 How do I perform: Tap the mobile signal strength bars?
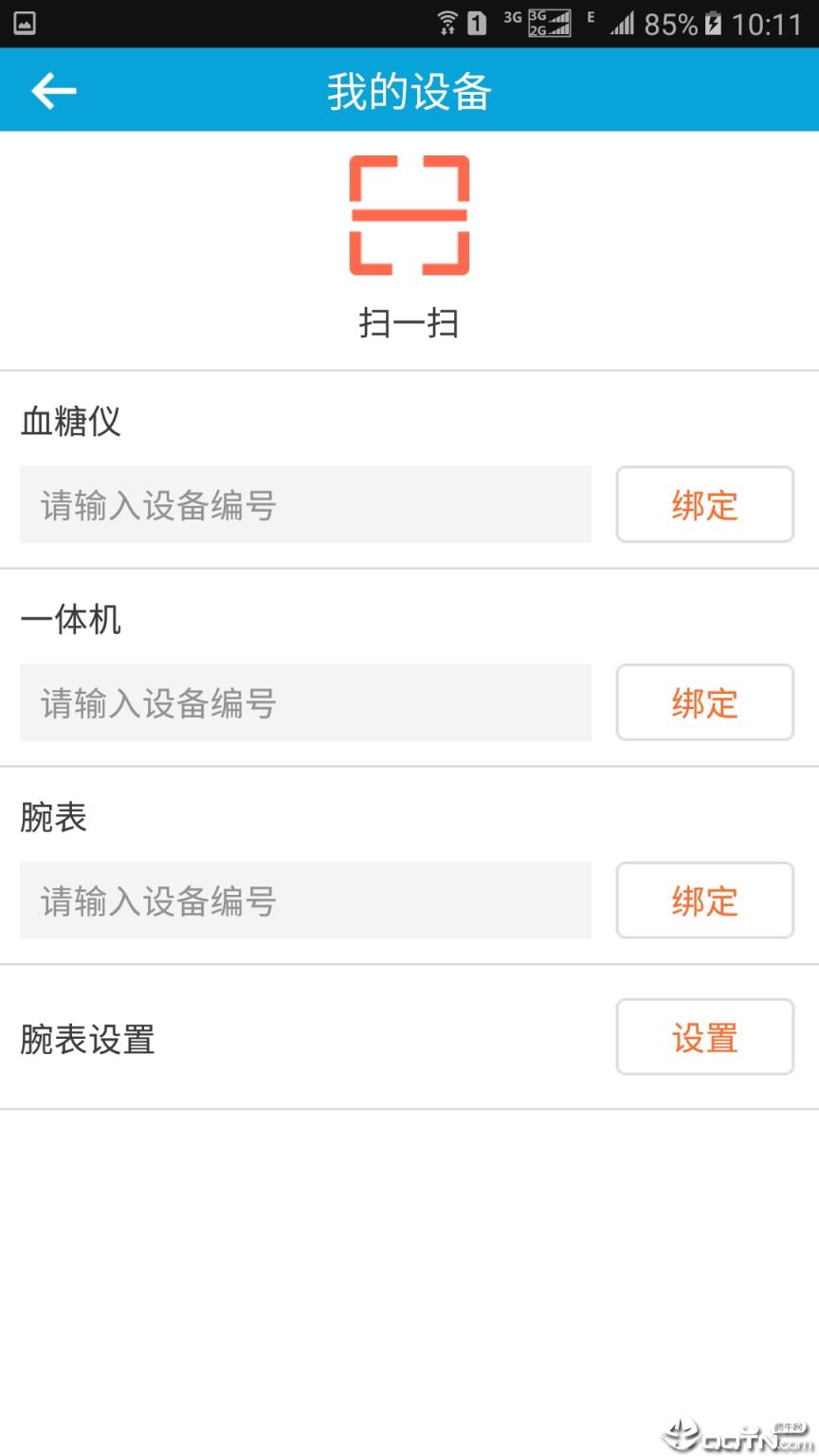coord(623,24)
